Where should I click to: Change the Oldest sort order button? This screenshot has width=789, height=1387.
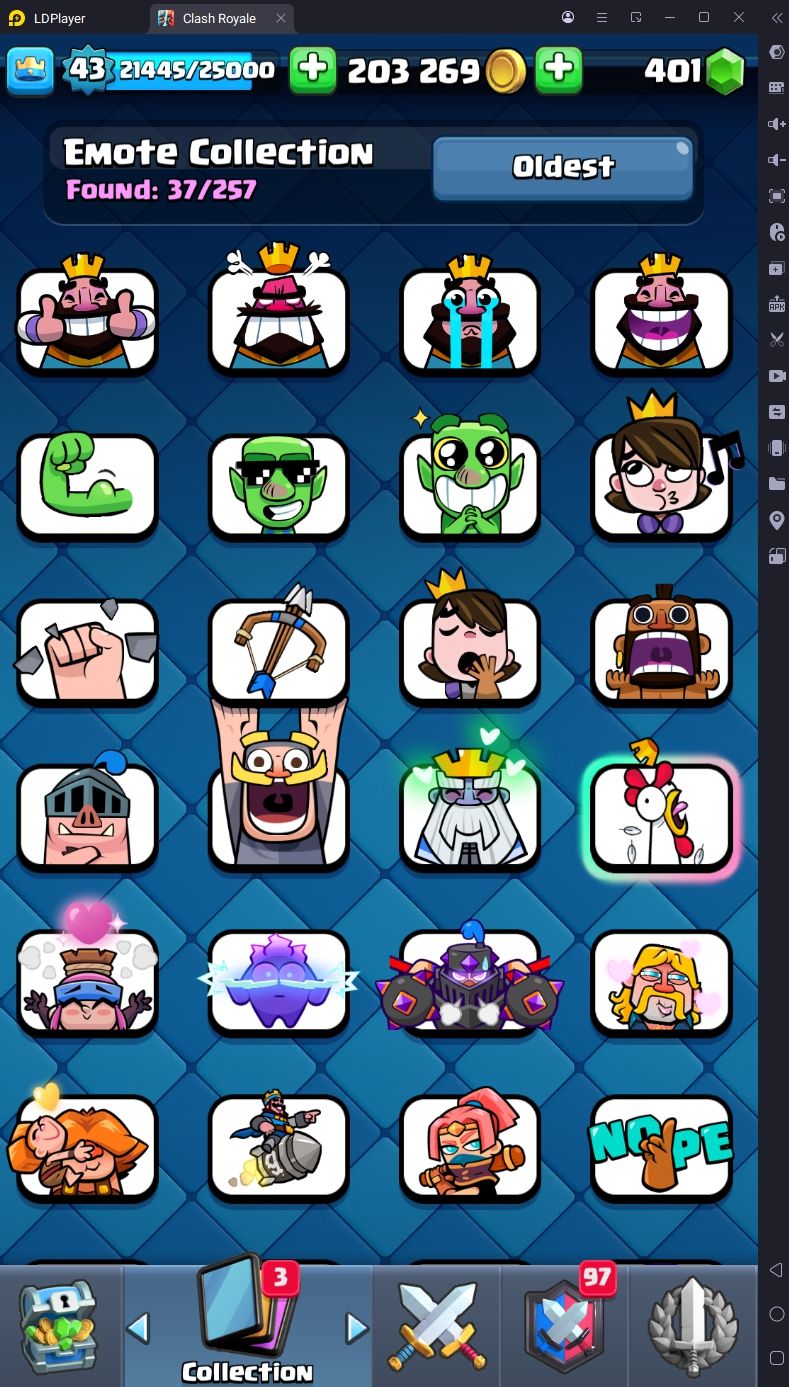pos(563,167)
